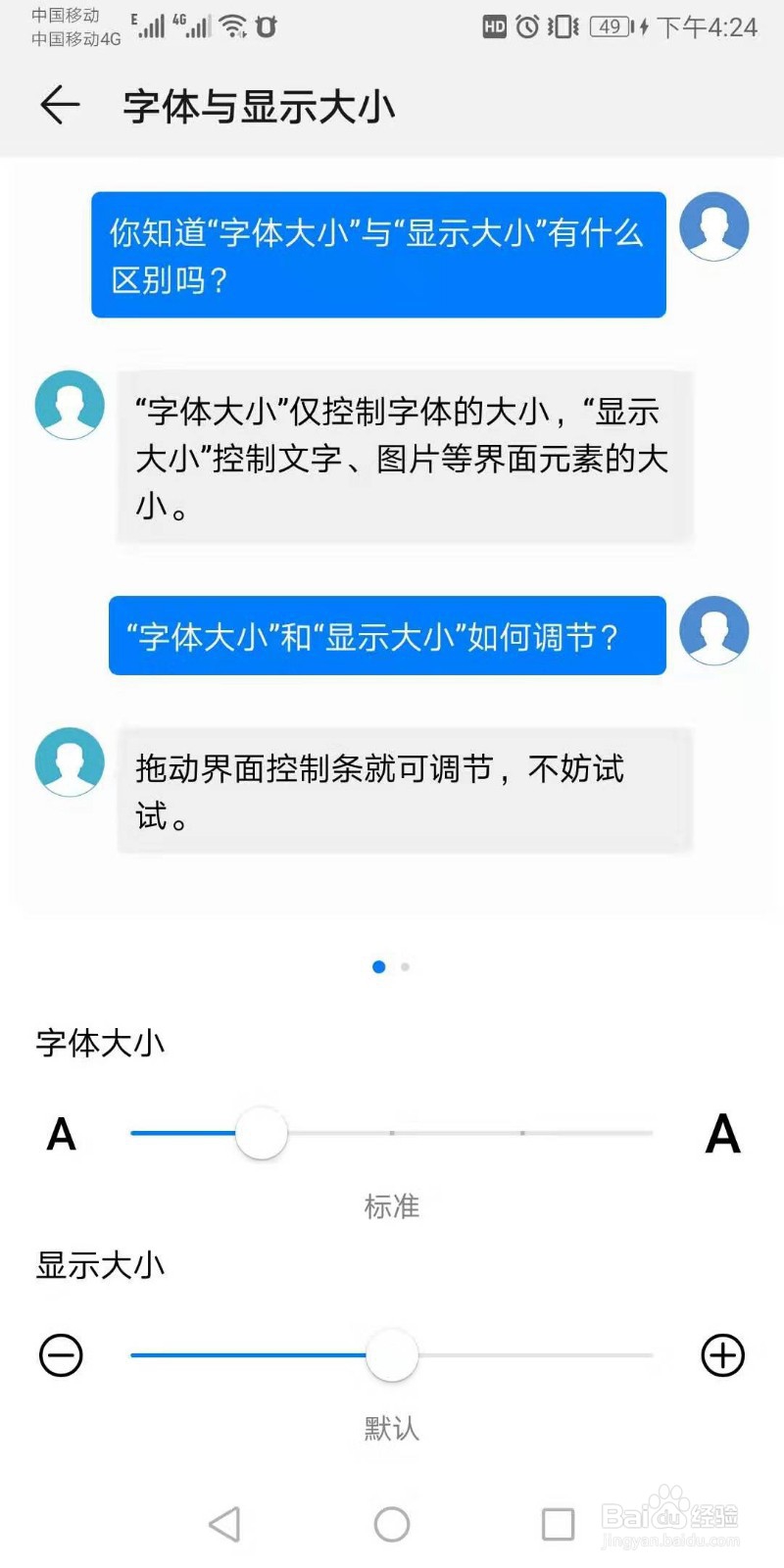Tap the plus icon to enlarge display size
The image size is (784, 1568).
tap(722, 1355)
